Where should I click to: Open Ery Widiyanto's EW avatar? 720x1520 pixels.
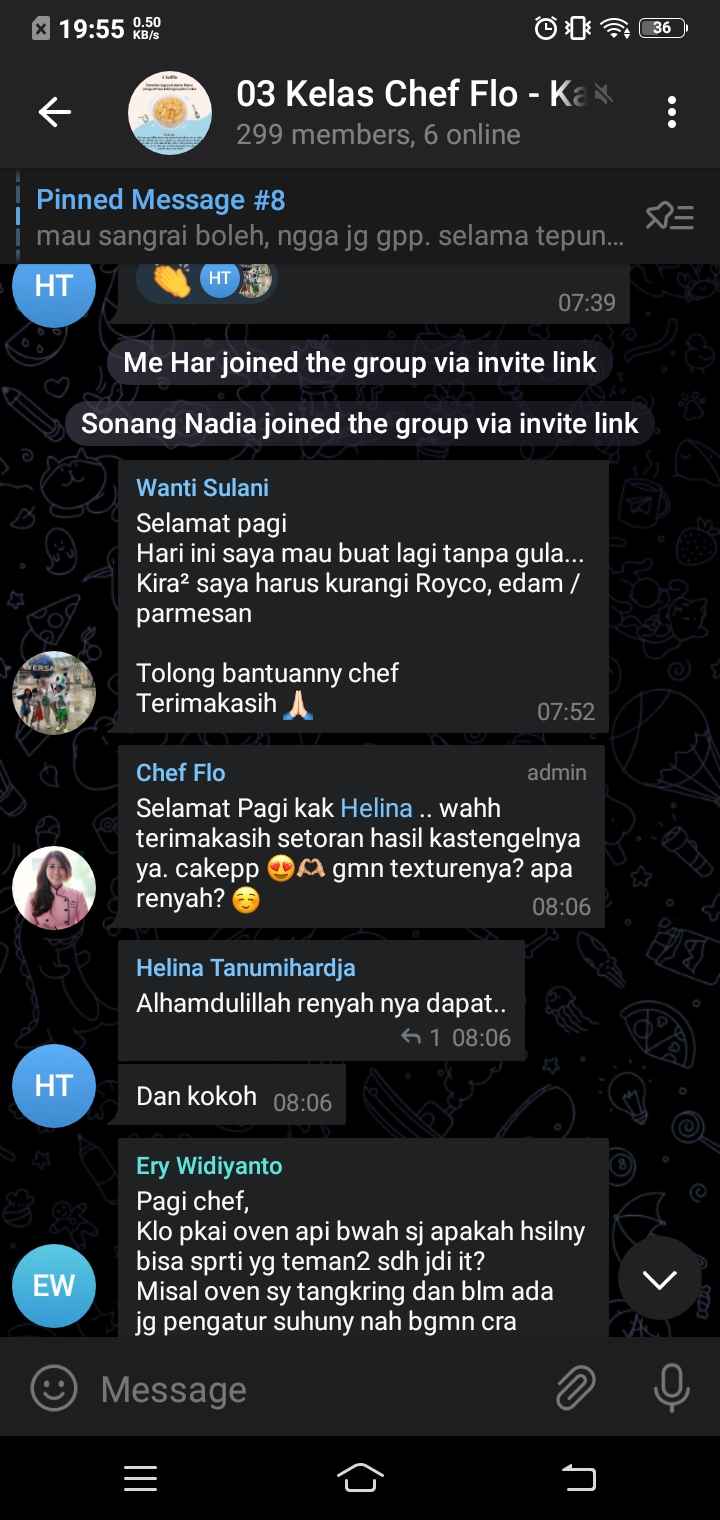point(54,1286)
